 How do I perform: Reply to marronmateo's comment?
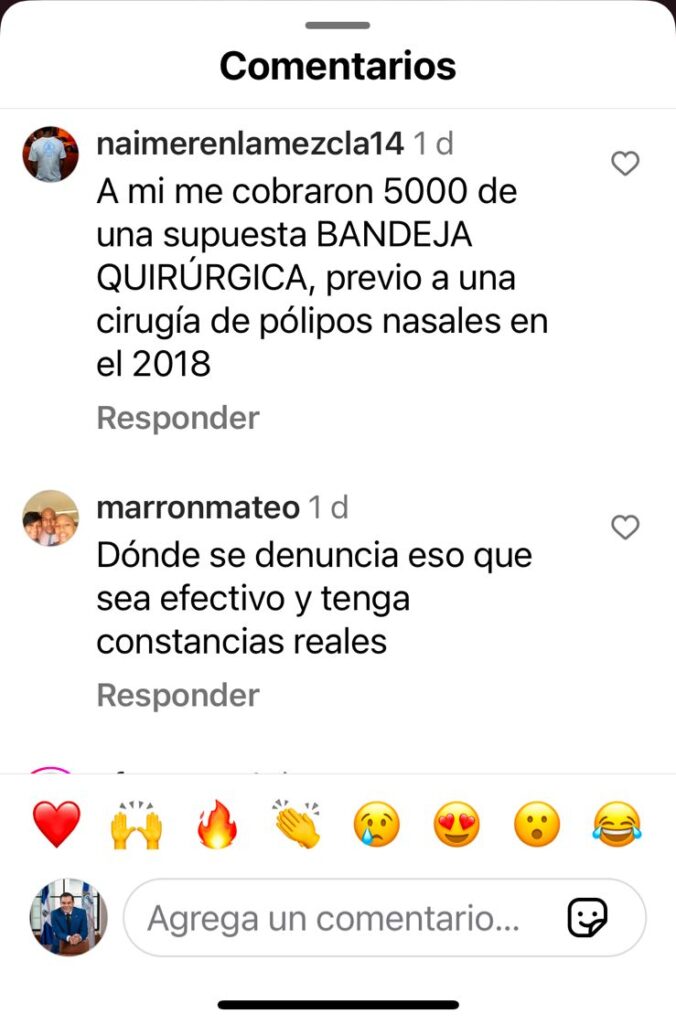(x=178, y=695)
